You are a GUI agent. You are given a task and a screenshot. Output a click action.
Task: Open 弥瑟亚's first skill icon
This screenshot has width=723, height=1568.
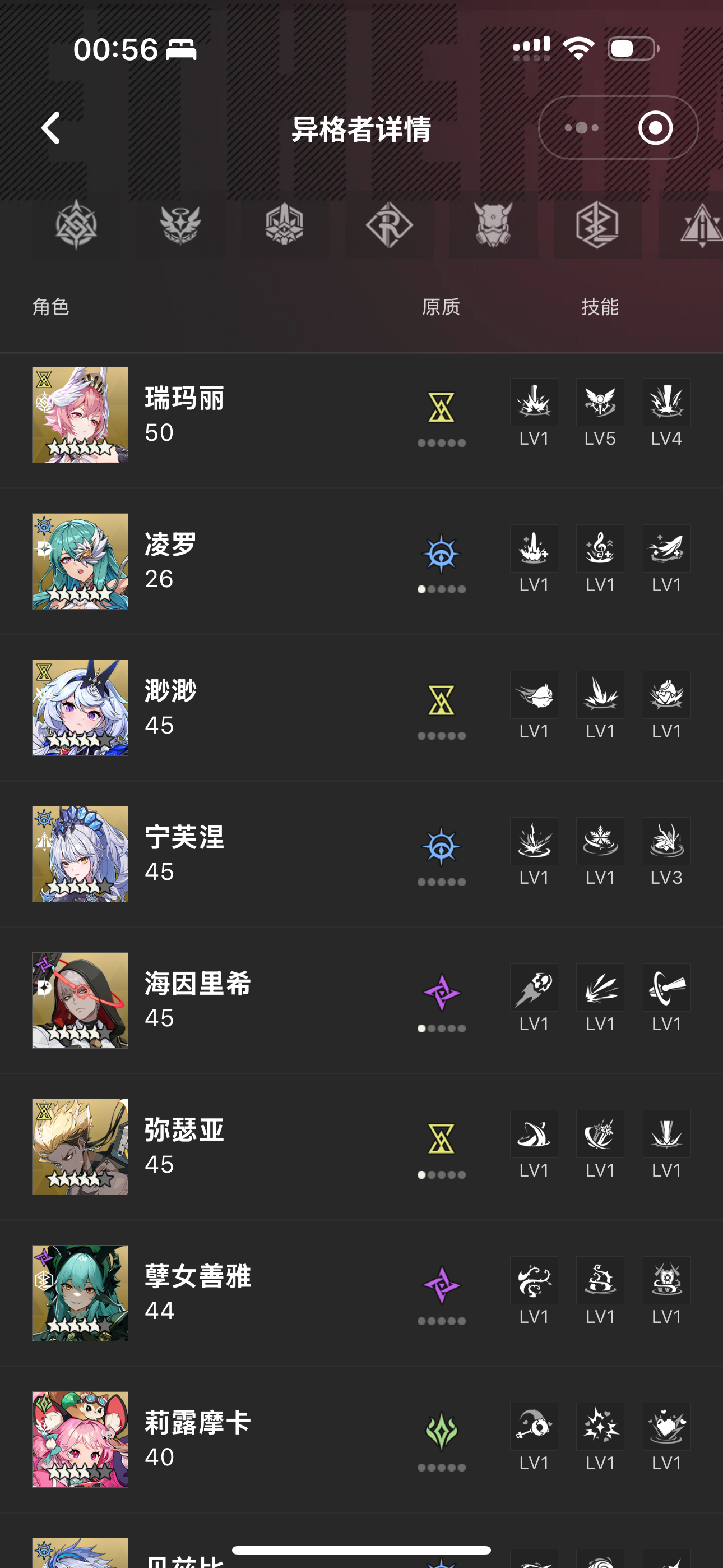(534, 1133)
